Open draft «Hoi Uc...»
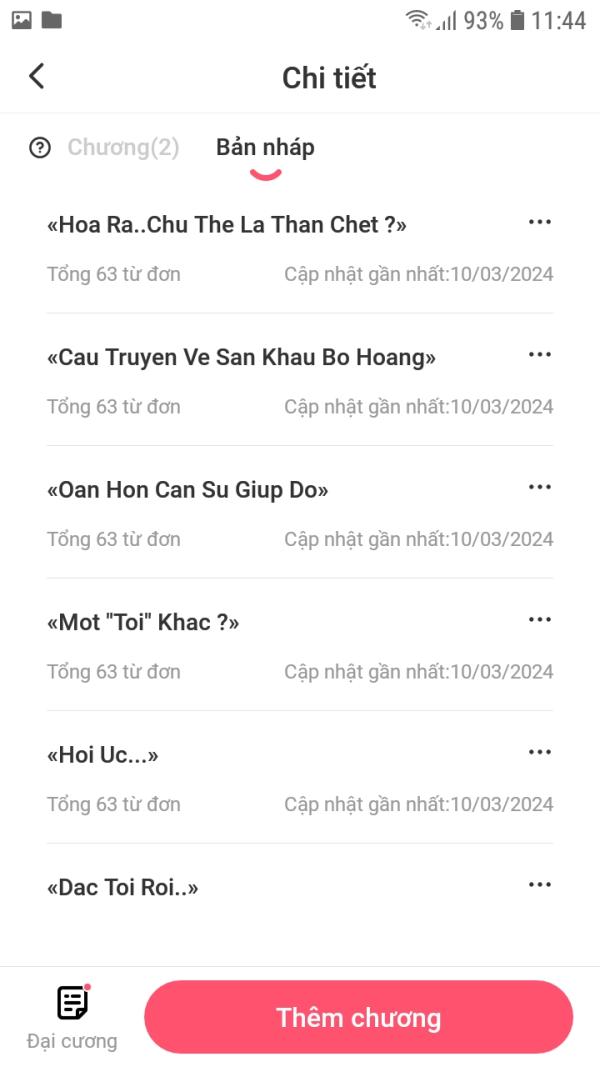Screen dimensions: 600x1067 tap(103, 755)
